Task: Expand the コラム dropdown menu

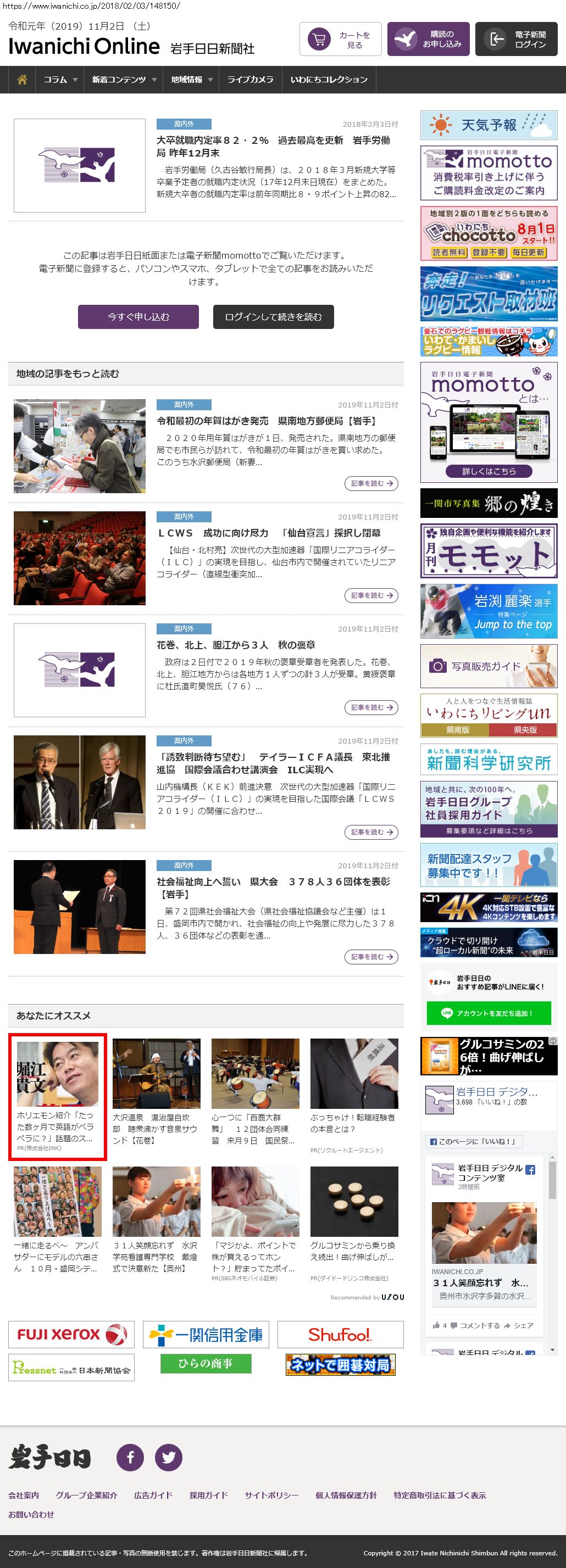Action: [60, 80]
